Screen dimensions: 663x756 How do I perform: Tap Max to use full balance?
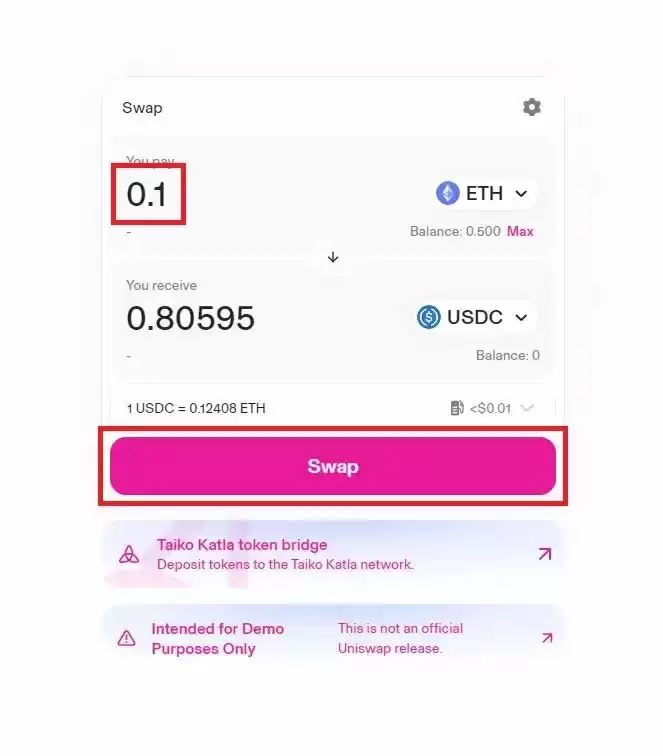[520, 231]
